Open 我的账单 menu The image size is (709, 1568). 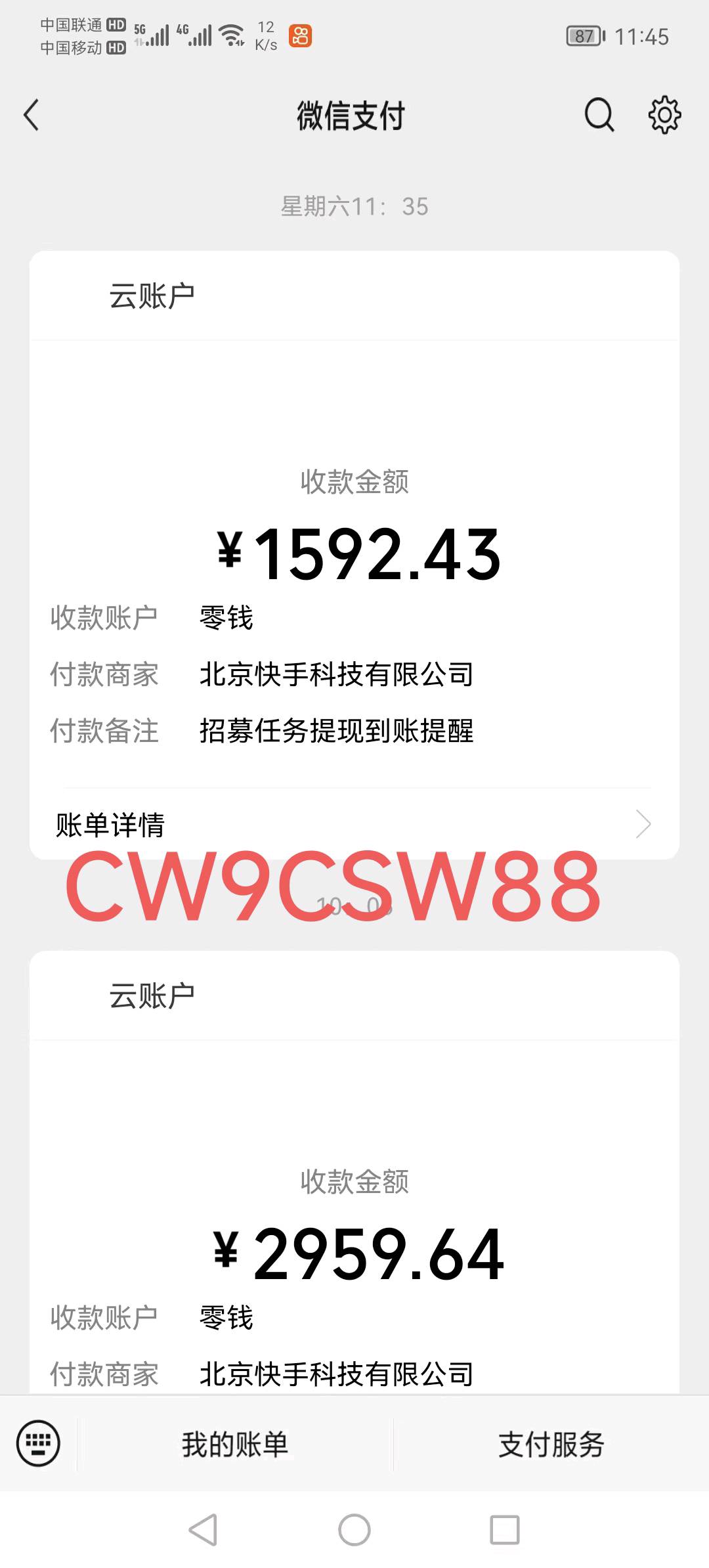pyautogui.click(x=235, y=1445)
